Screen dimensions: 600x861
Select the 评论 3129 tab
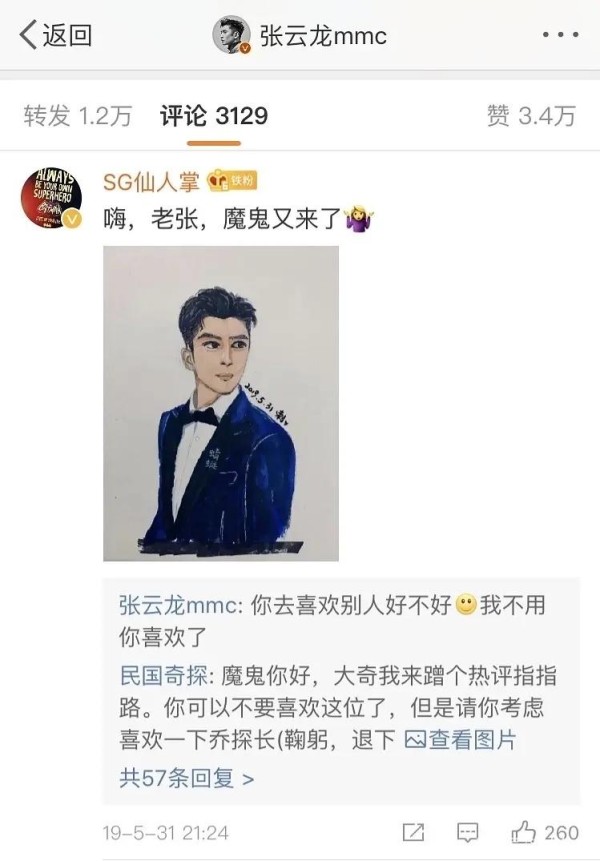coord(214,116)
